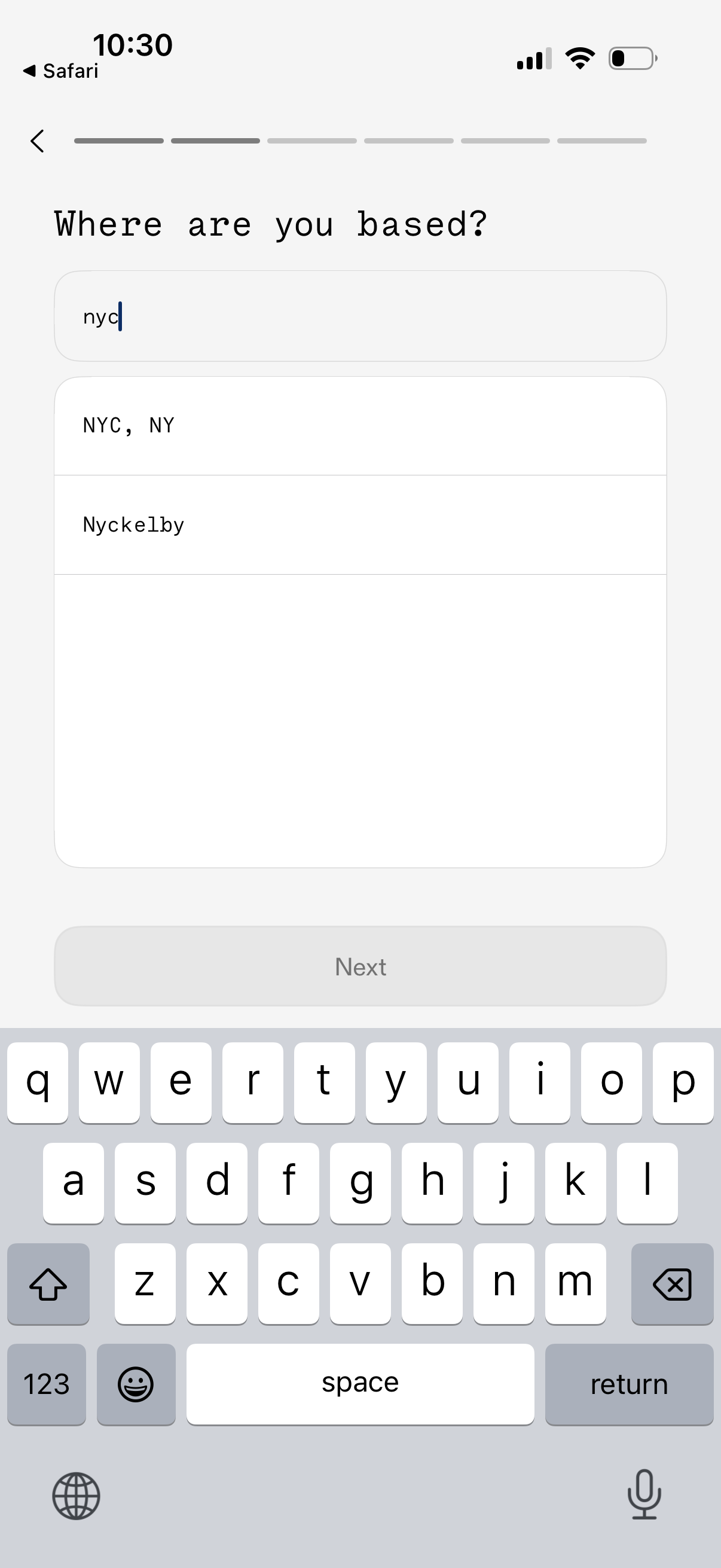The image size is (721, 1568).
Task: Tap the space bar
Action: [360, 1383]
